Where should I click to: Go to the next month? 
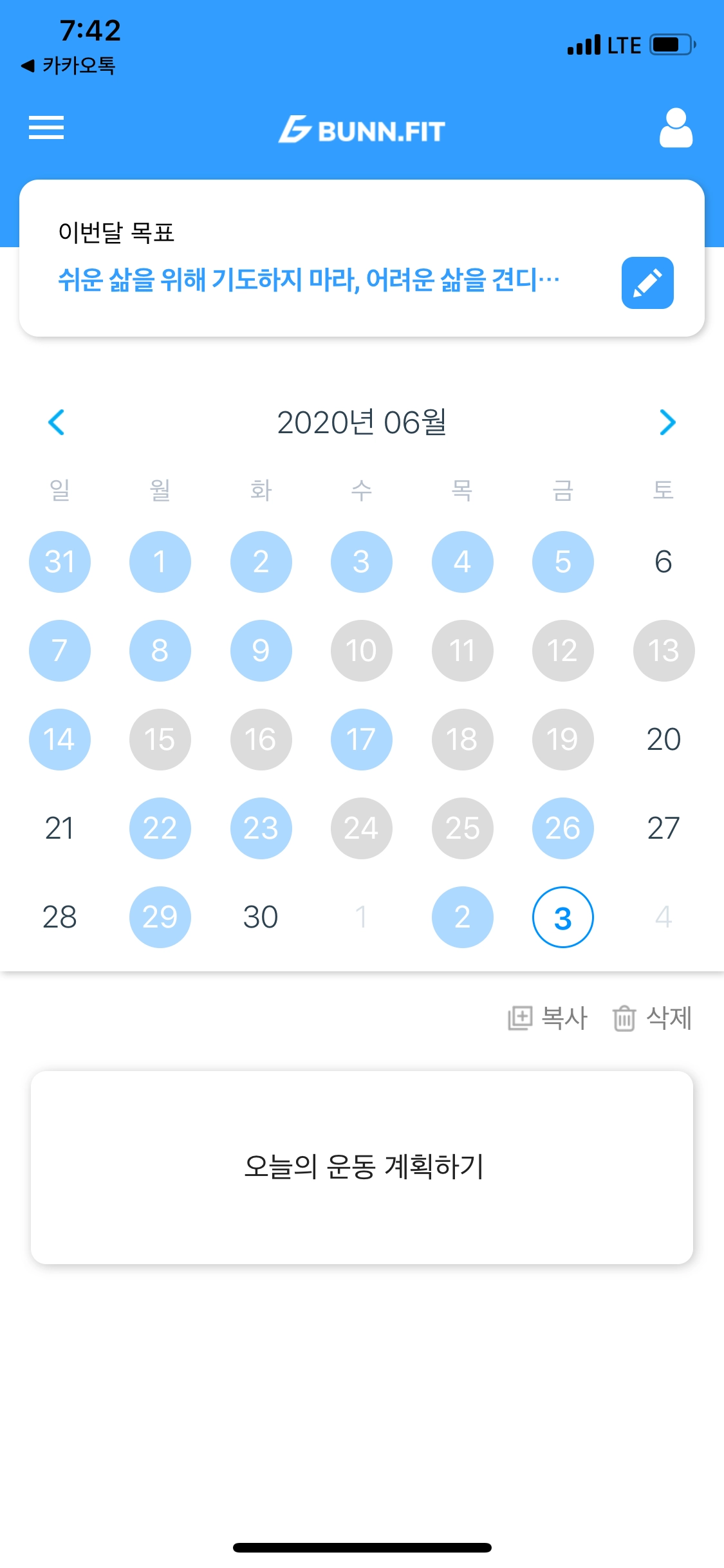coord(667,422)
